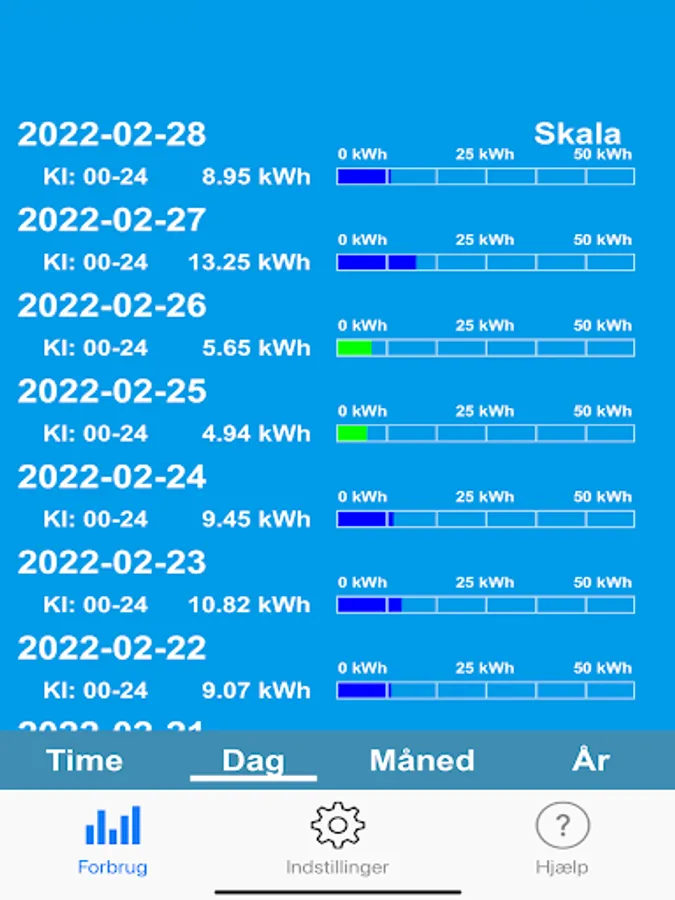The width and height of the screenshot is (675, 900).
Task: Open the Hjælp tab
Action: coord(562,840)
